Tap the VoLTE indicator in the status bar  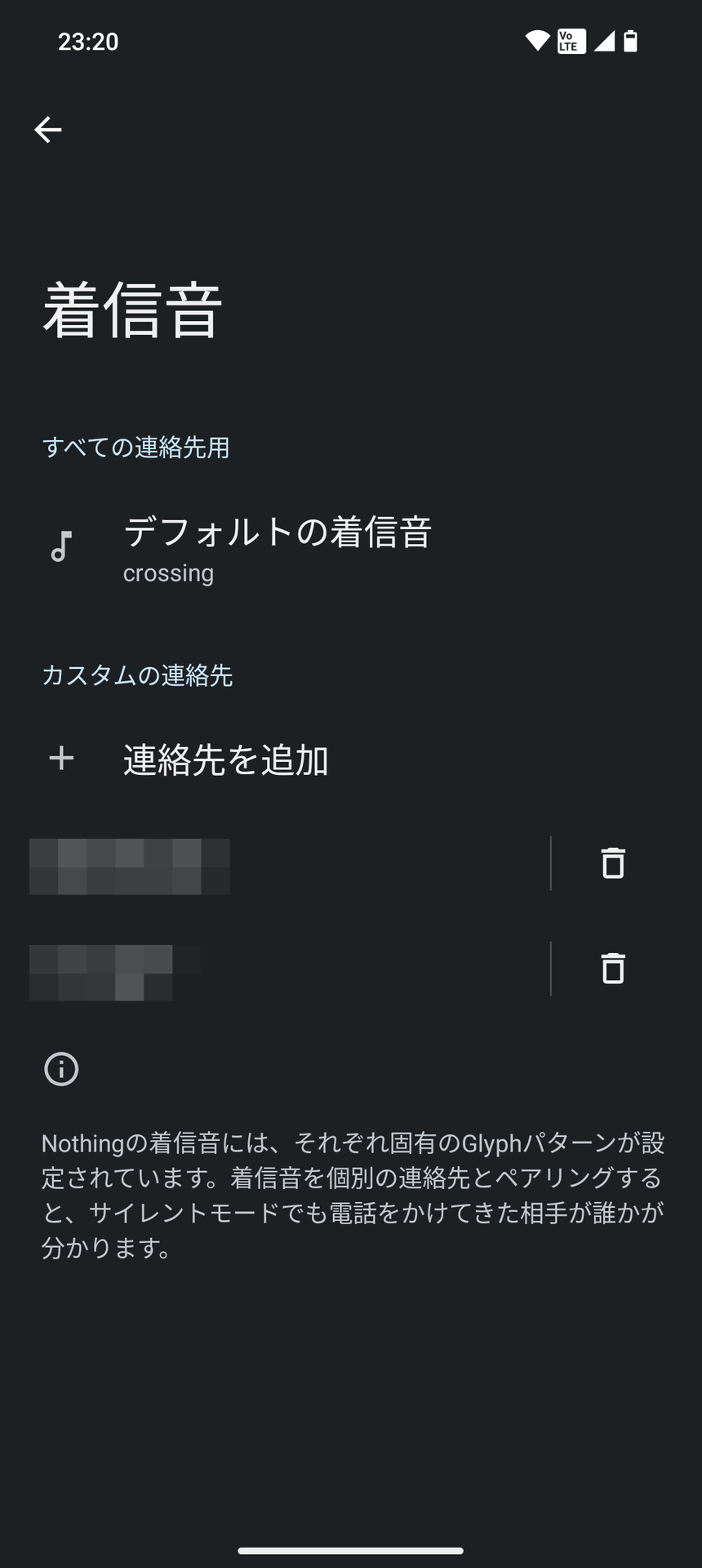tap(569, 41)
